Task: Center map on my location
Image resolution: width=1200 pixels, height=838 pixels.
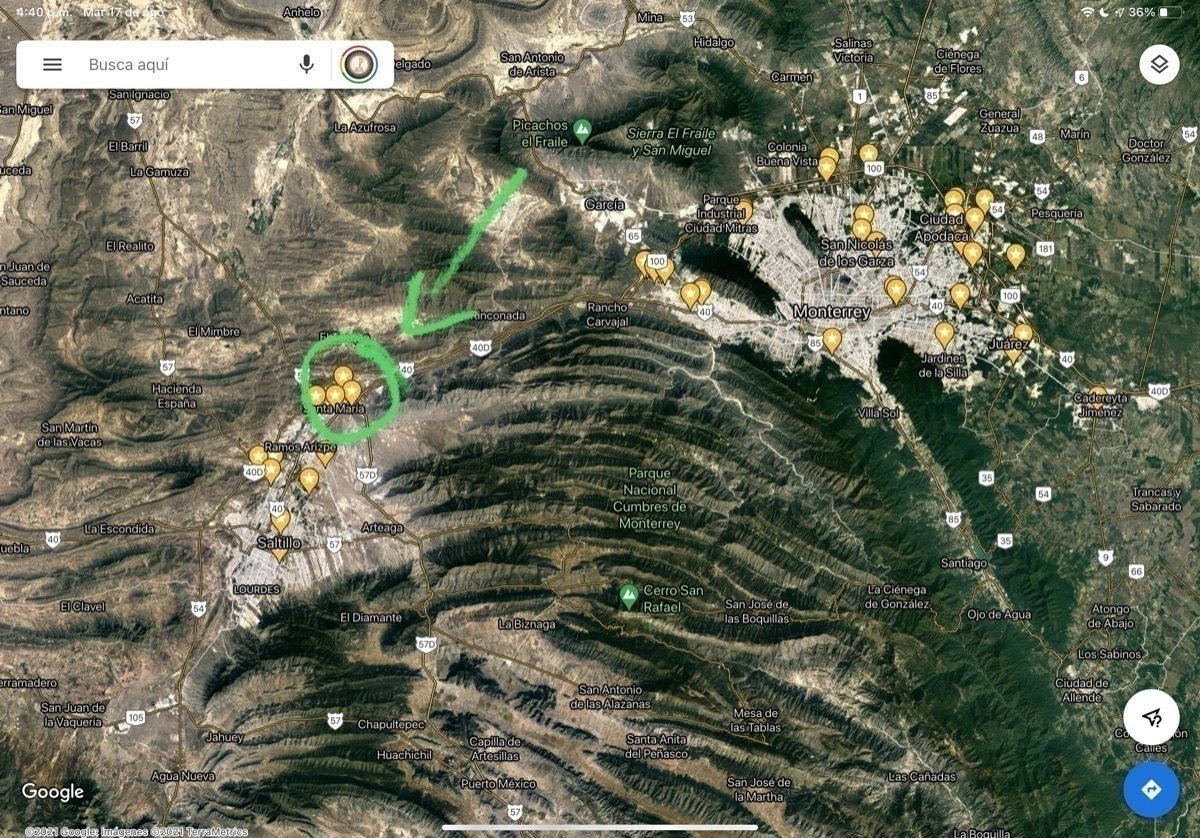Action: [1151, 716]
